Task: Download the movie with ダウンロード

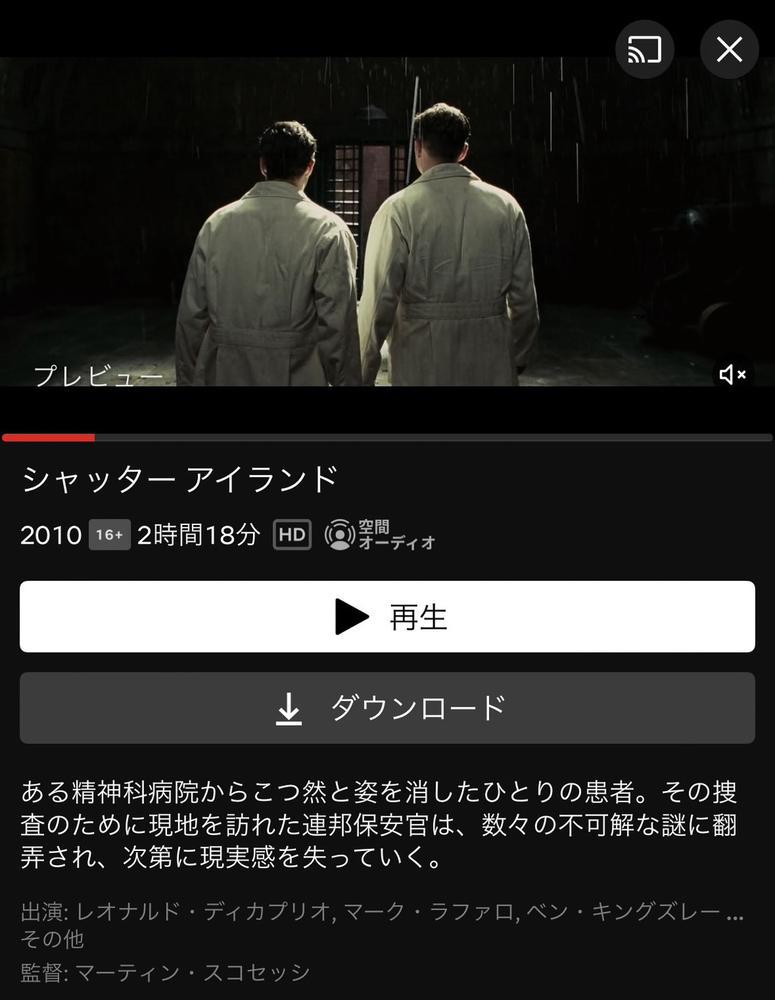Action: tap(387, 708)
